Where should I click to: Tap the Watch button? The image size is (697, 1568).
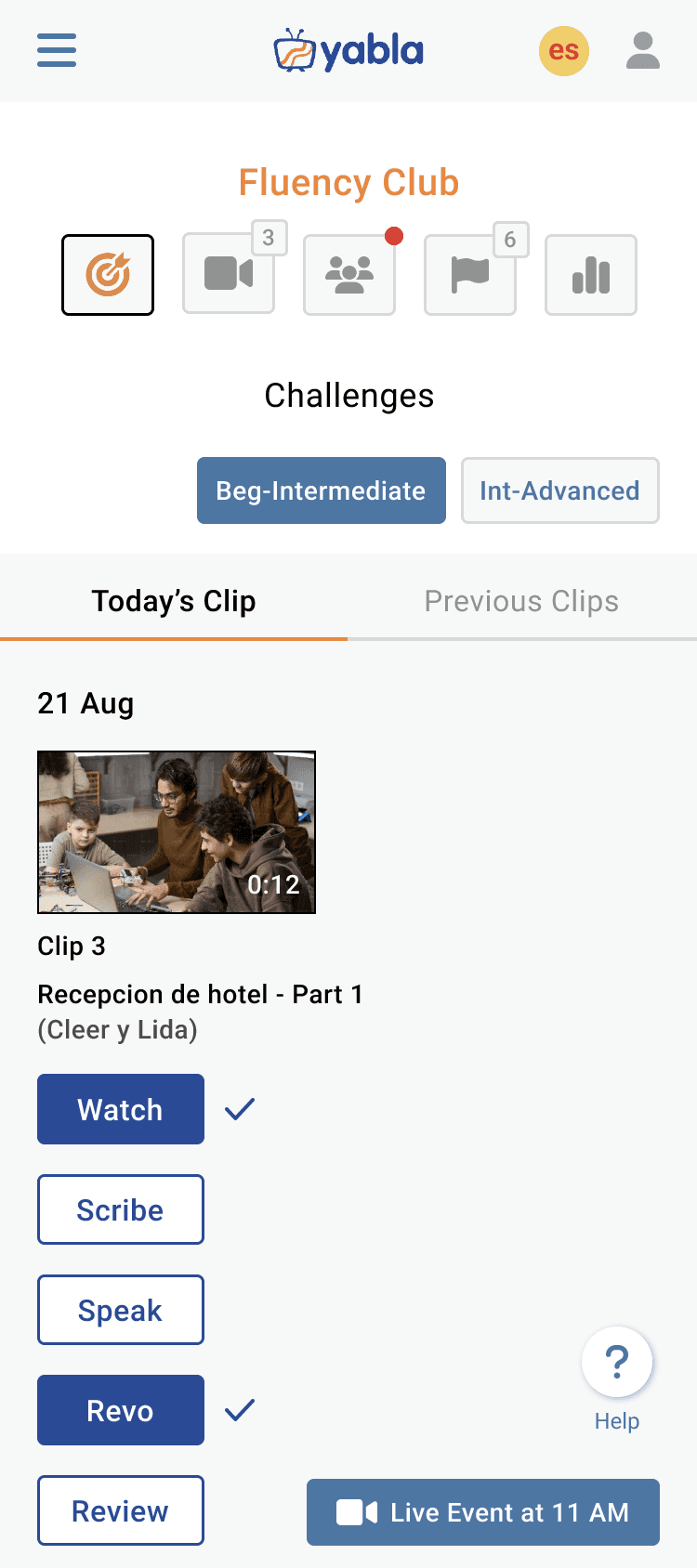tap(121, 1109)
